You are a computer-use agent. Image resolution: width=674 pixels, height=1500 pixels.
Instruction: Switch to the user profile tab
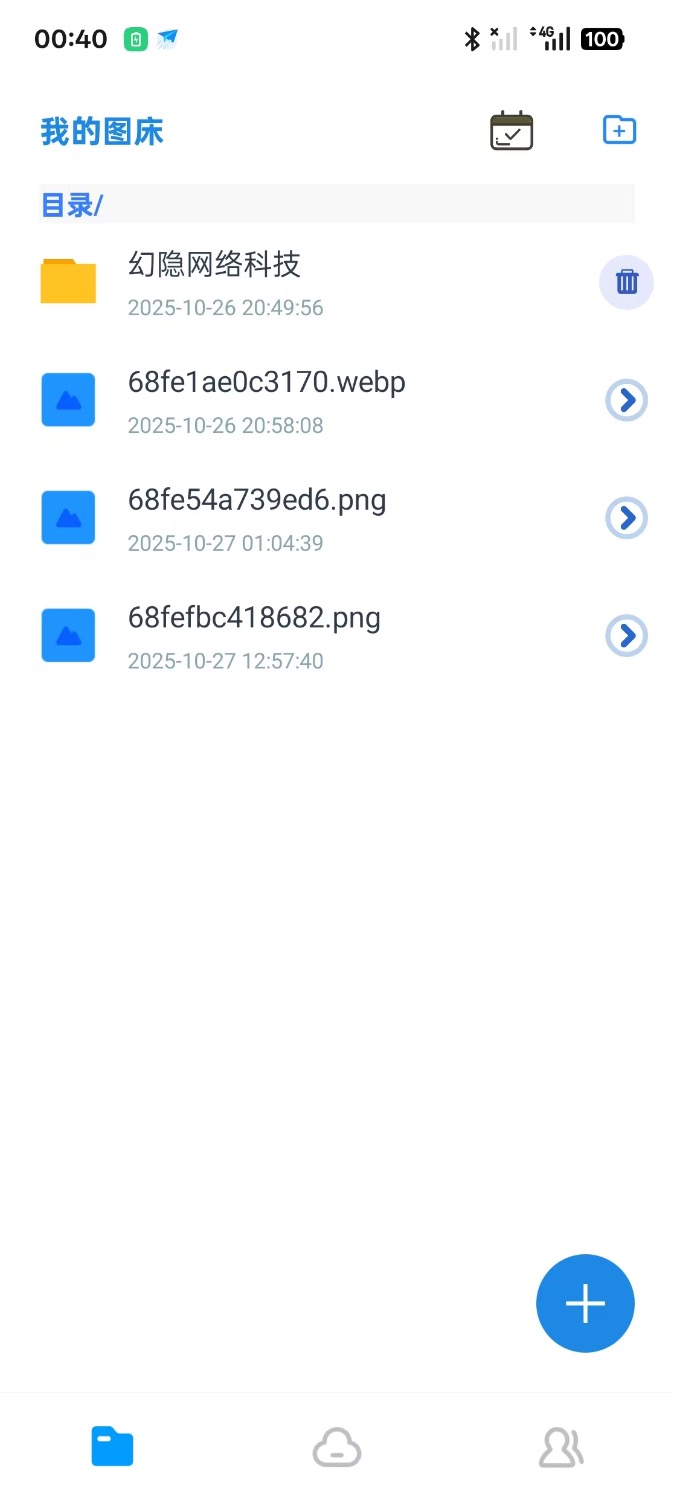click(x=561, y=1447)
